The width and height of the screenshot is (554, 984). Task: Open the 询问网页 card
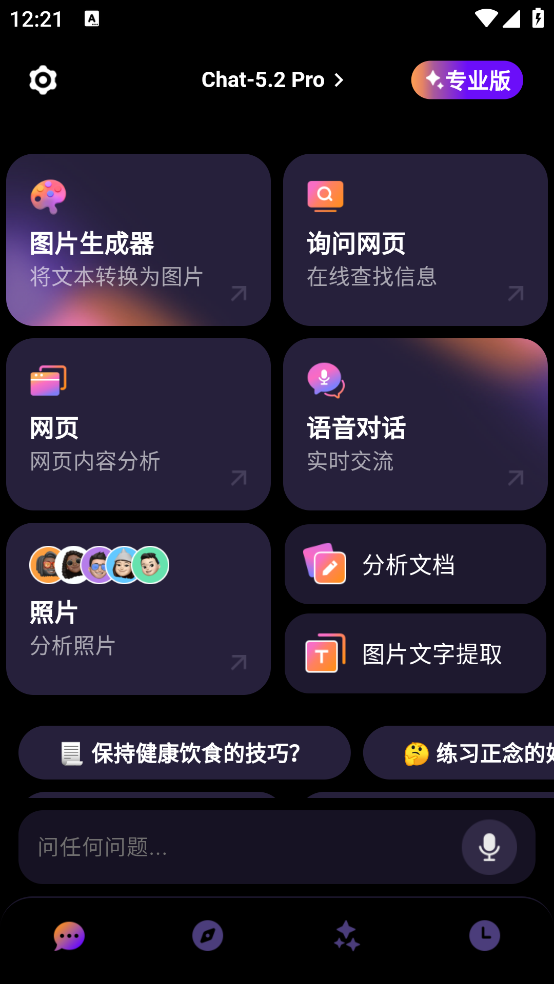[415, 240]
